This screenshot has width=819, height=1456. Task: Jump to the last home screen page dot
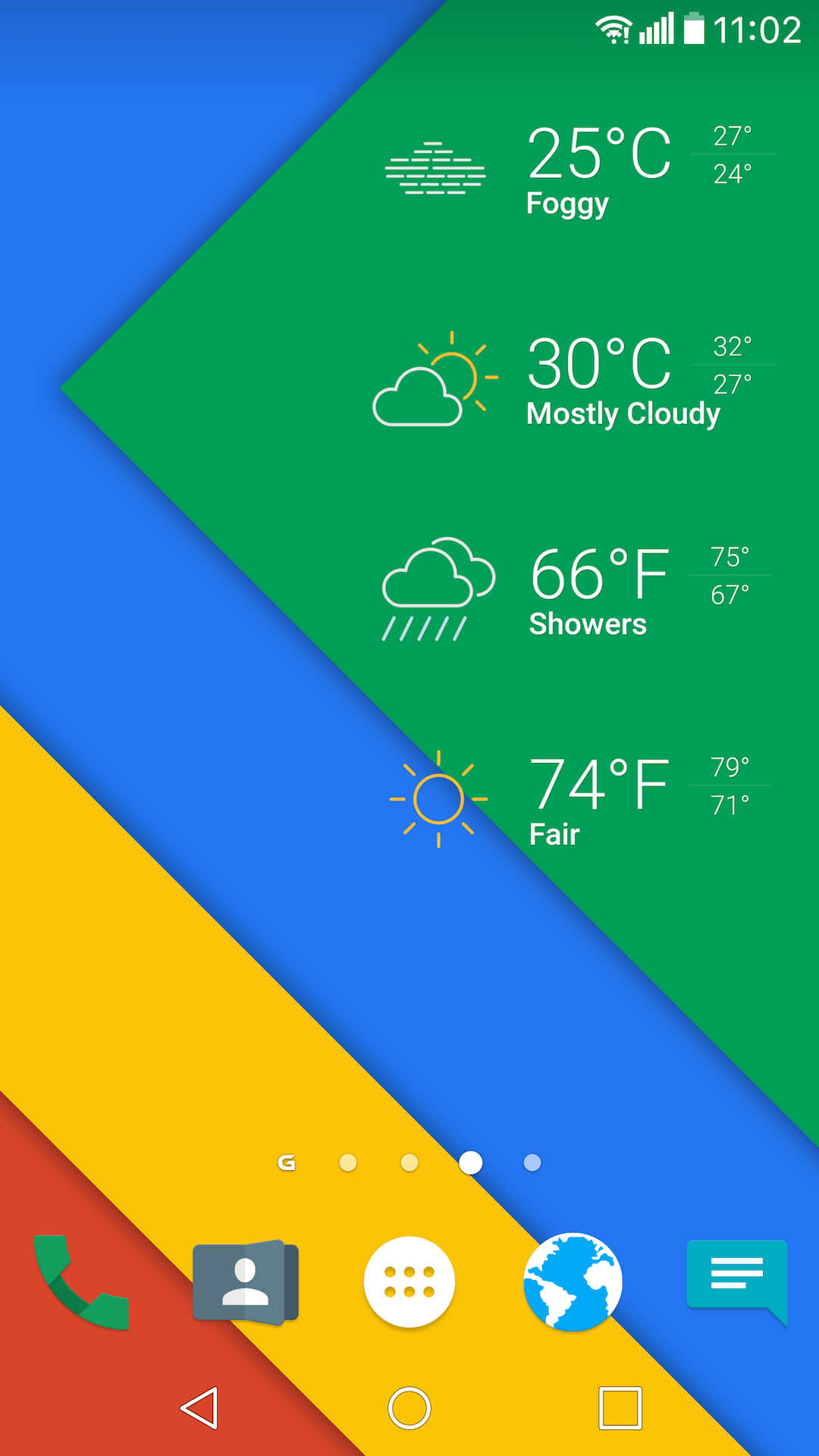[x=532, y=1163]
